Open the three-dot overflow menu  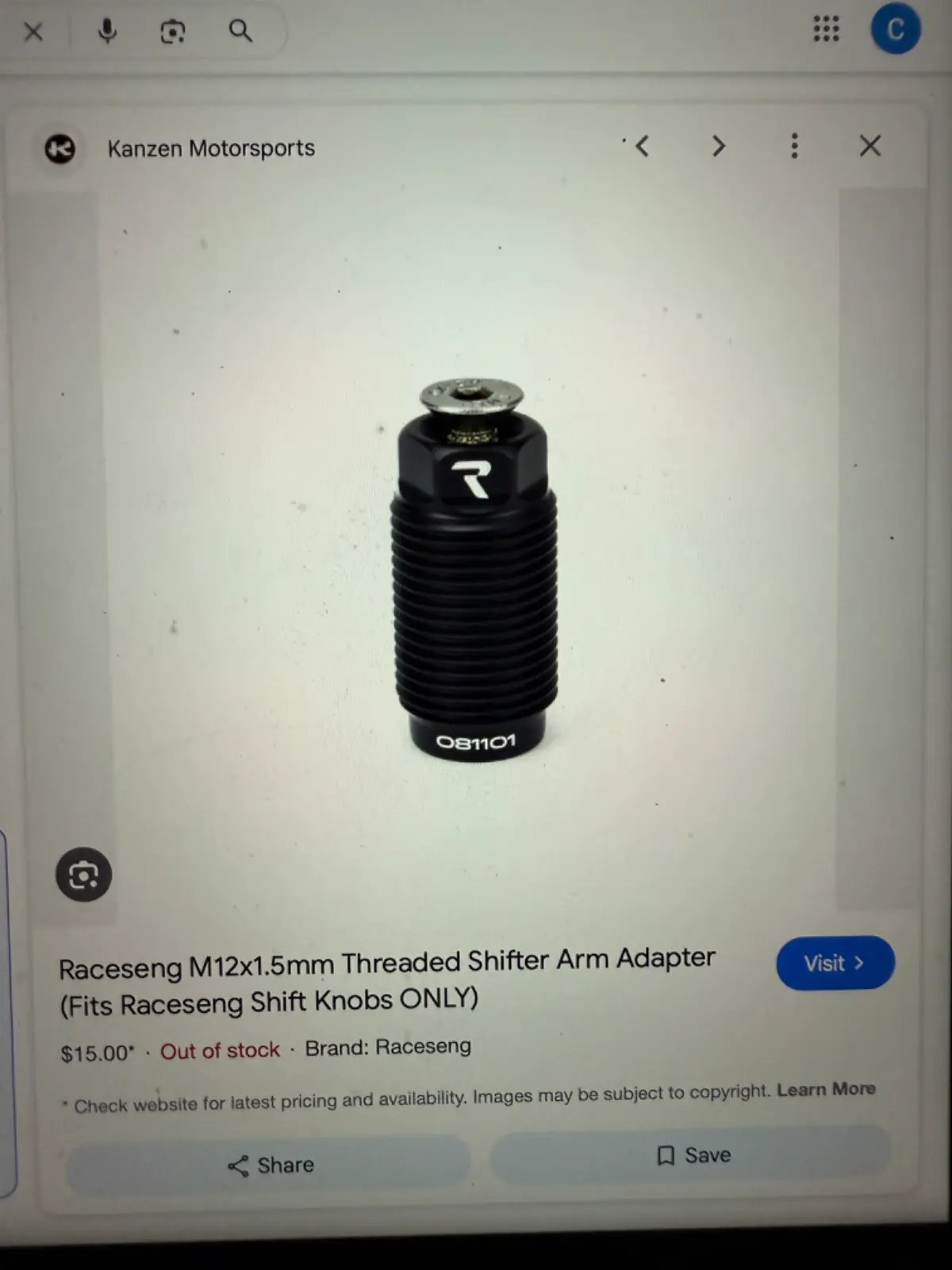click(794, 146)
